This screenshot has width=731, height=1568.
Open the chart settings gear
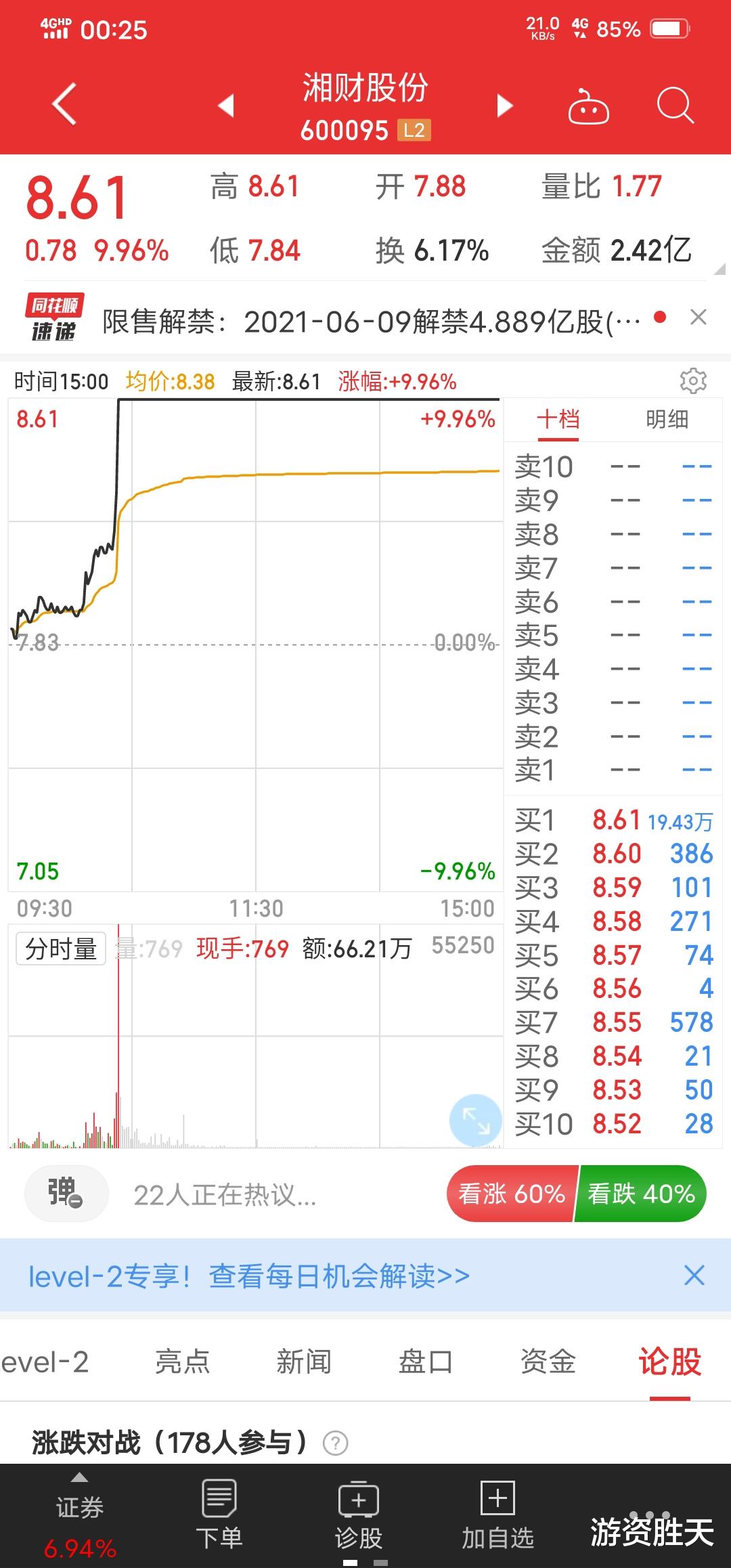692,381
